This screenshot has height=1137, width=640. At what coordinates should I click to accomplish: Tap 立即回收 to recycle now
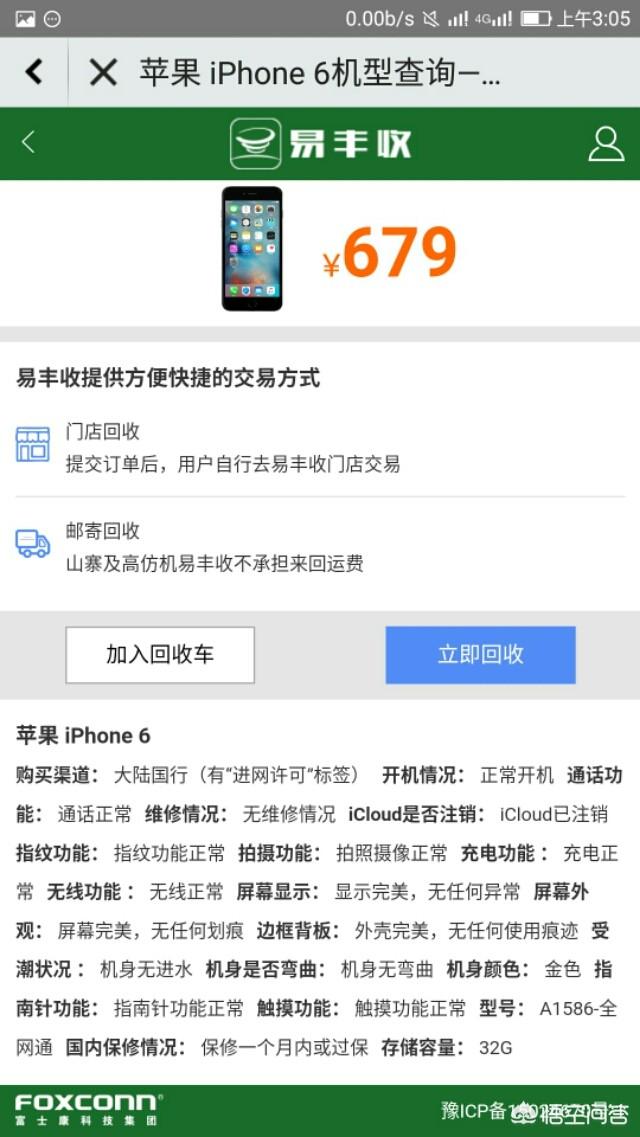pyautogui.click(x=480, y=655)
